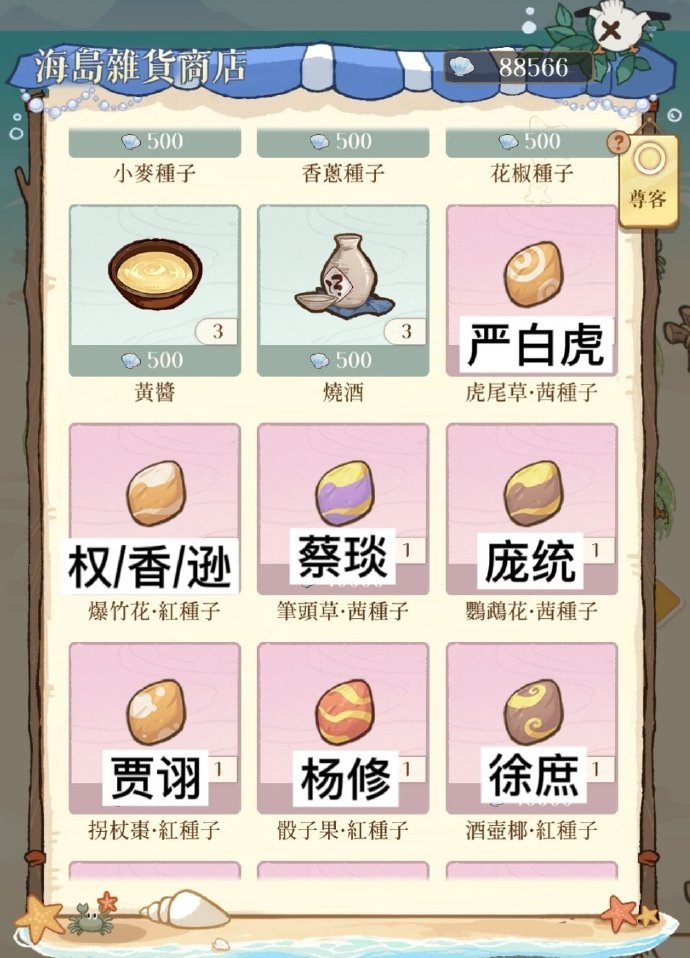Pick the 鸚鵡花·茜種子 card
The image size is (690, 958).
click(532, 508)
